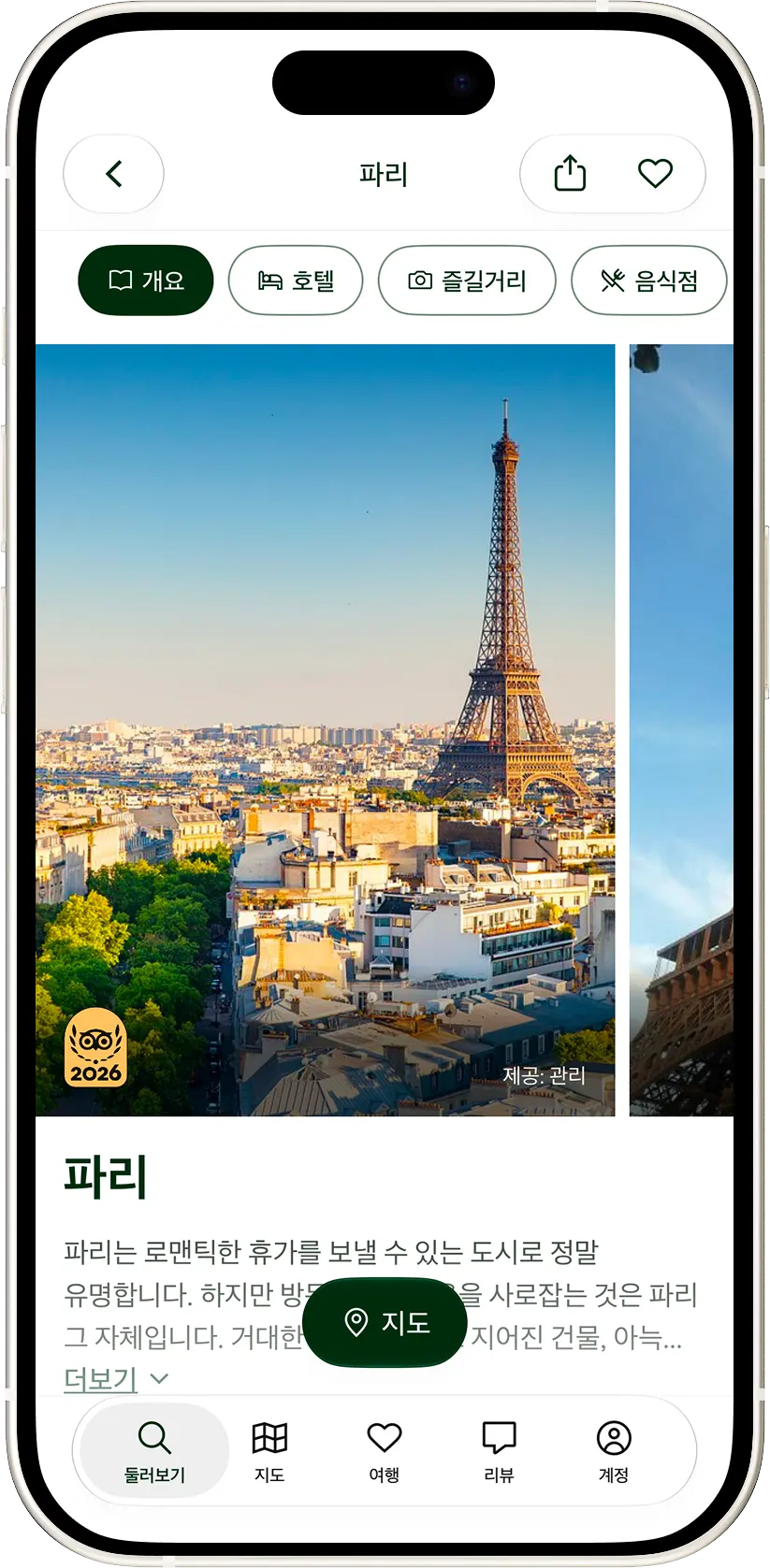Screen dimensions: 770x1568
Task: Open the 둘러보기 tab
Action: 154,1451
